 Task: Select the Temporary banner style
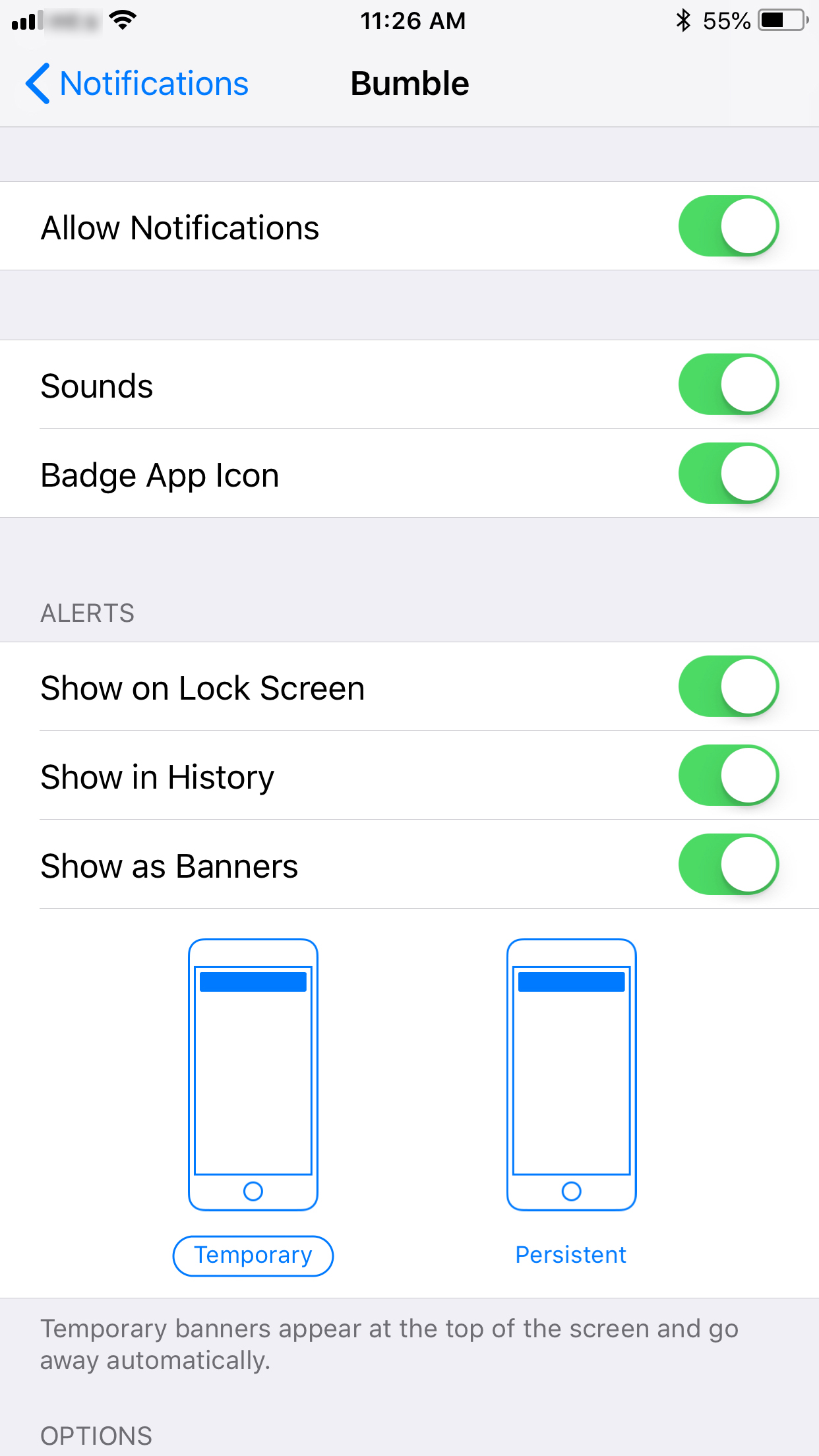(253, 1255)
